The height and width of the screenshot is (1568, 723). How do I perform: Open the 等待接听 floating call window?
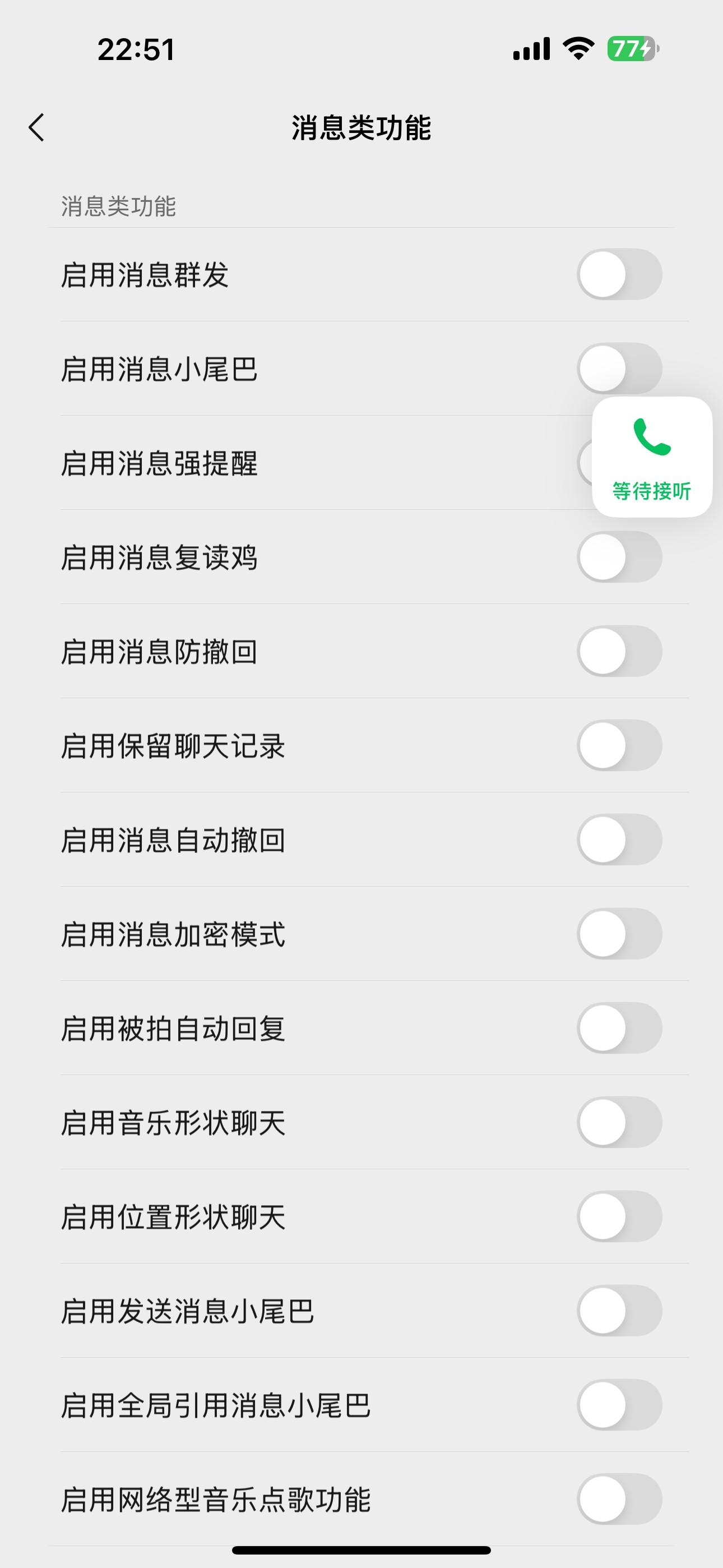[652, 457]
